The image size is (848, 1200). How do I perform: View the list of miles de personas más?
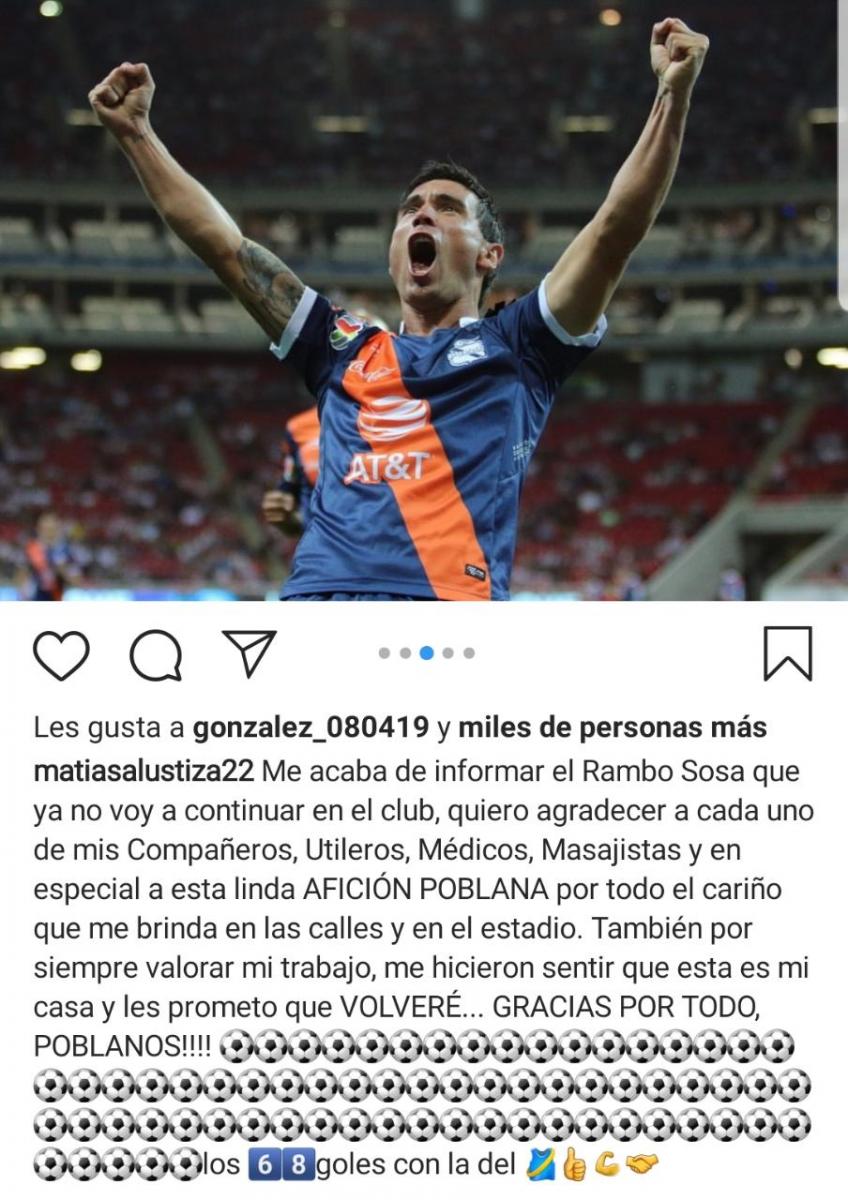pyautogui.click(x=612, y=728)
